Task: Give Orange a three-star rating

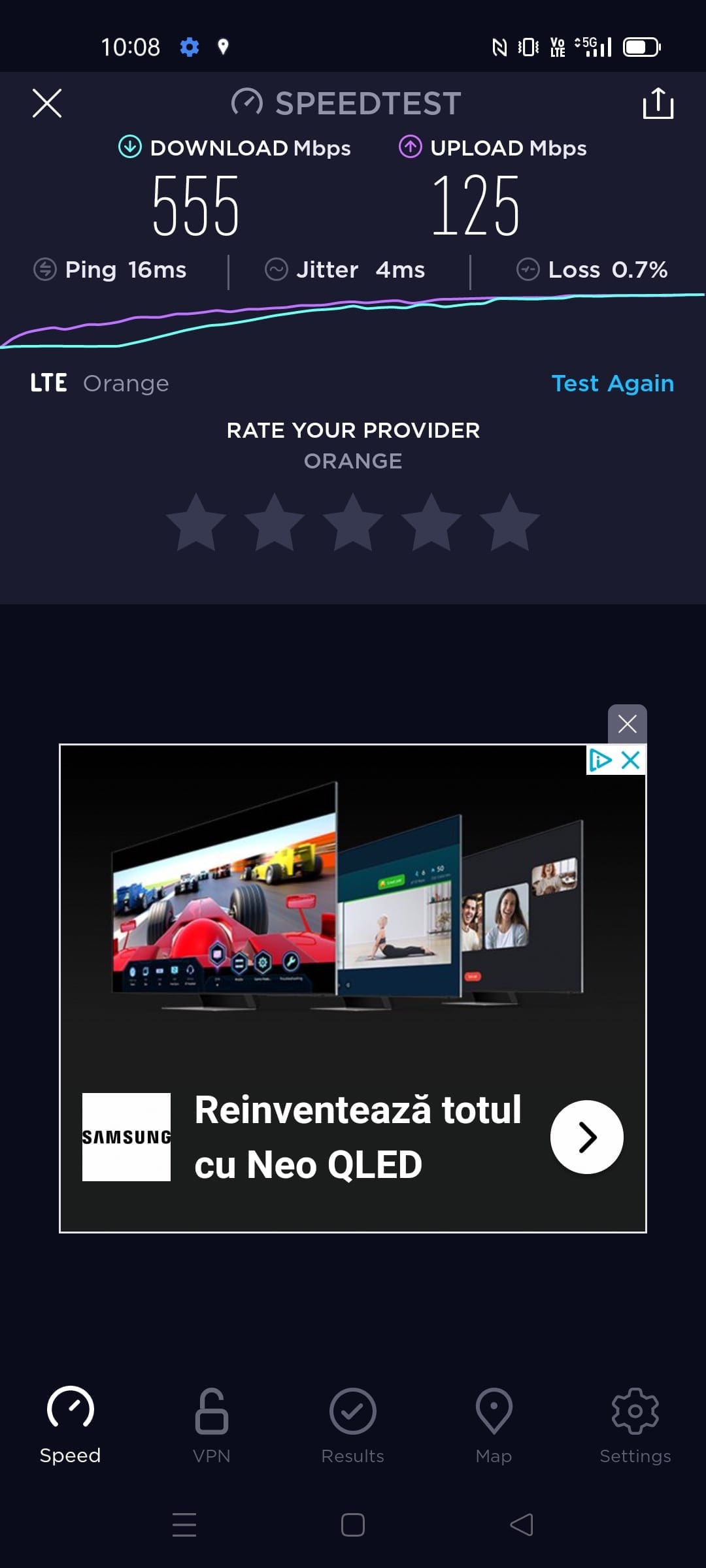Action: click(353, 523)
